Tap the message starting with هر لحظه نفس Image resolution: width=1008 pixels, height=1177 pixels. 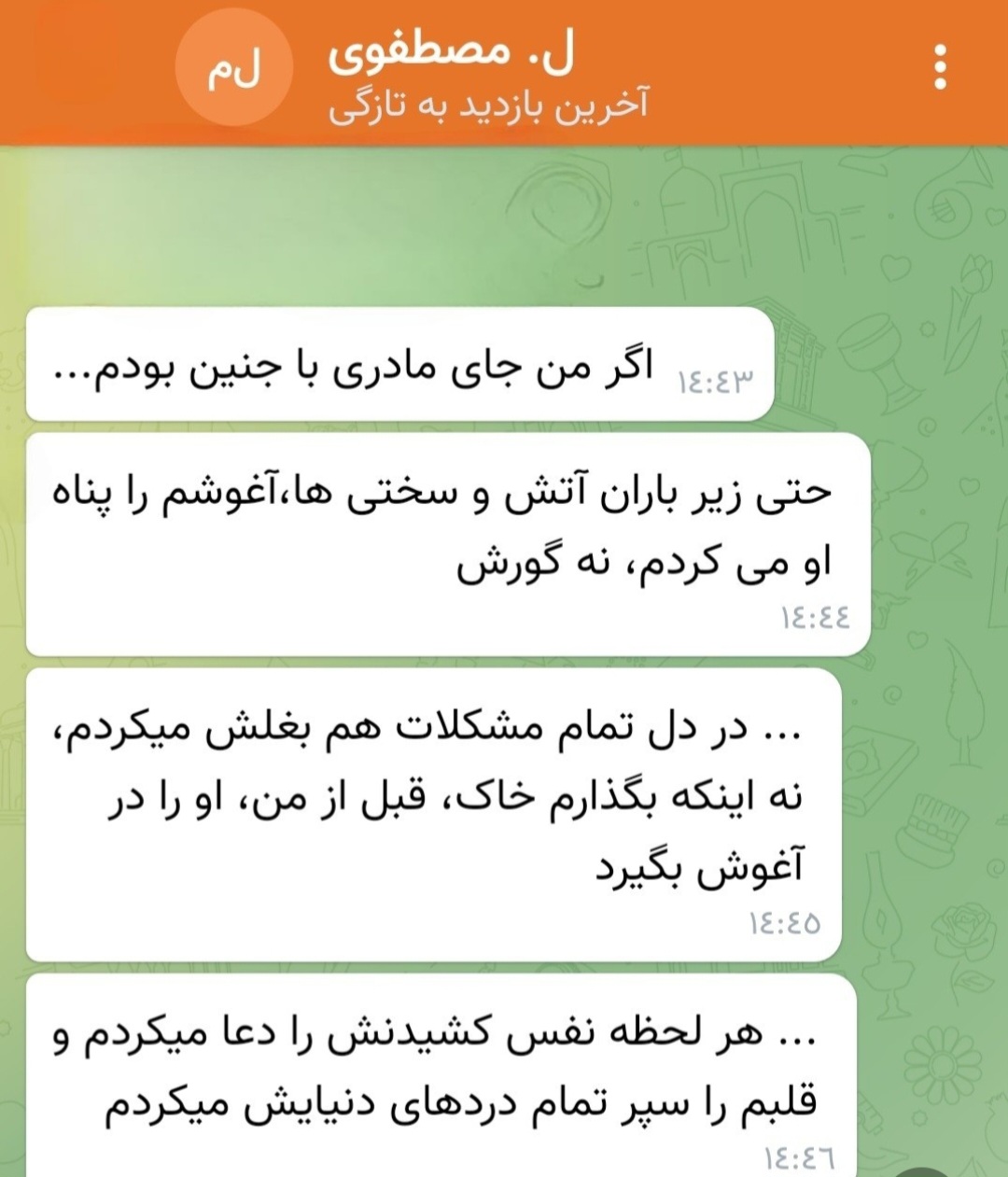[441, 1075]
